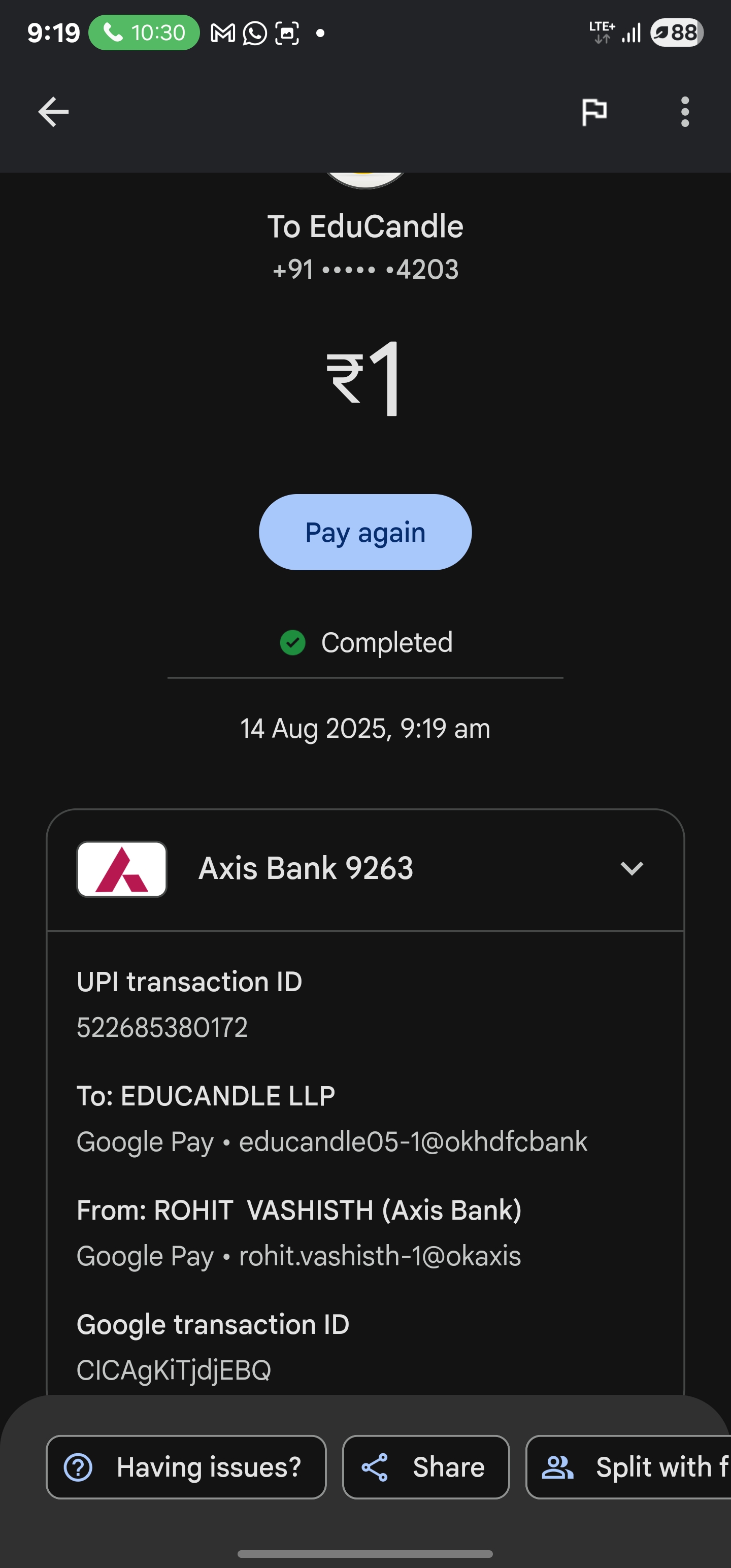Open the Having issues? help option
The height and width of the screenshot is (1568, 731).
pyautogui.click(x=186, y=1467)
